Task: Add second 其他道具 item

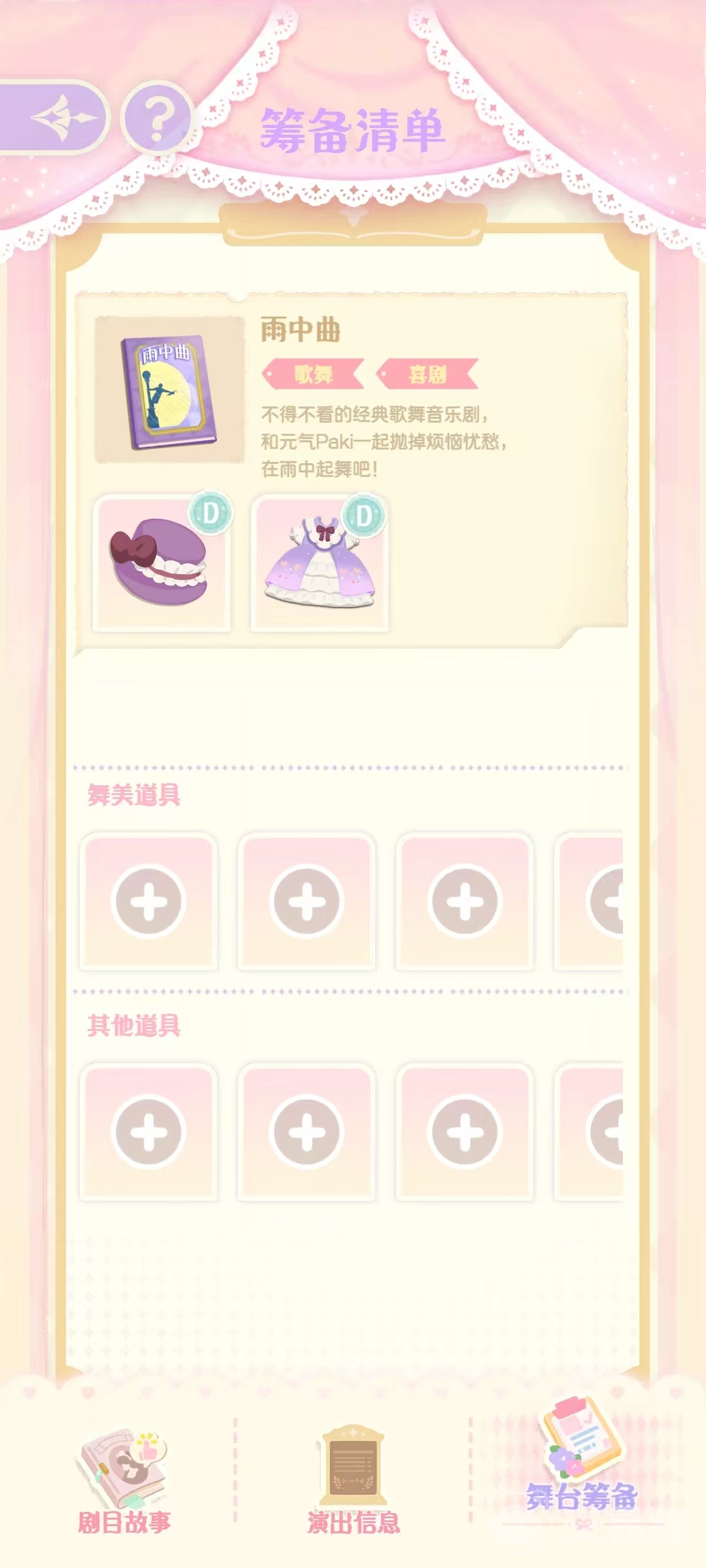Action: click(307, 1132)
